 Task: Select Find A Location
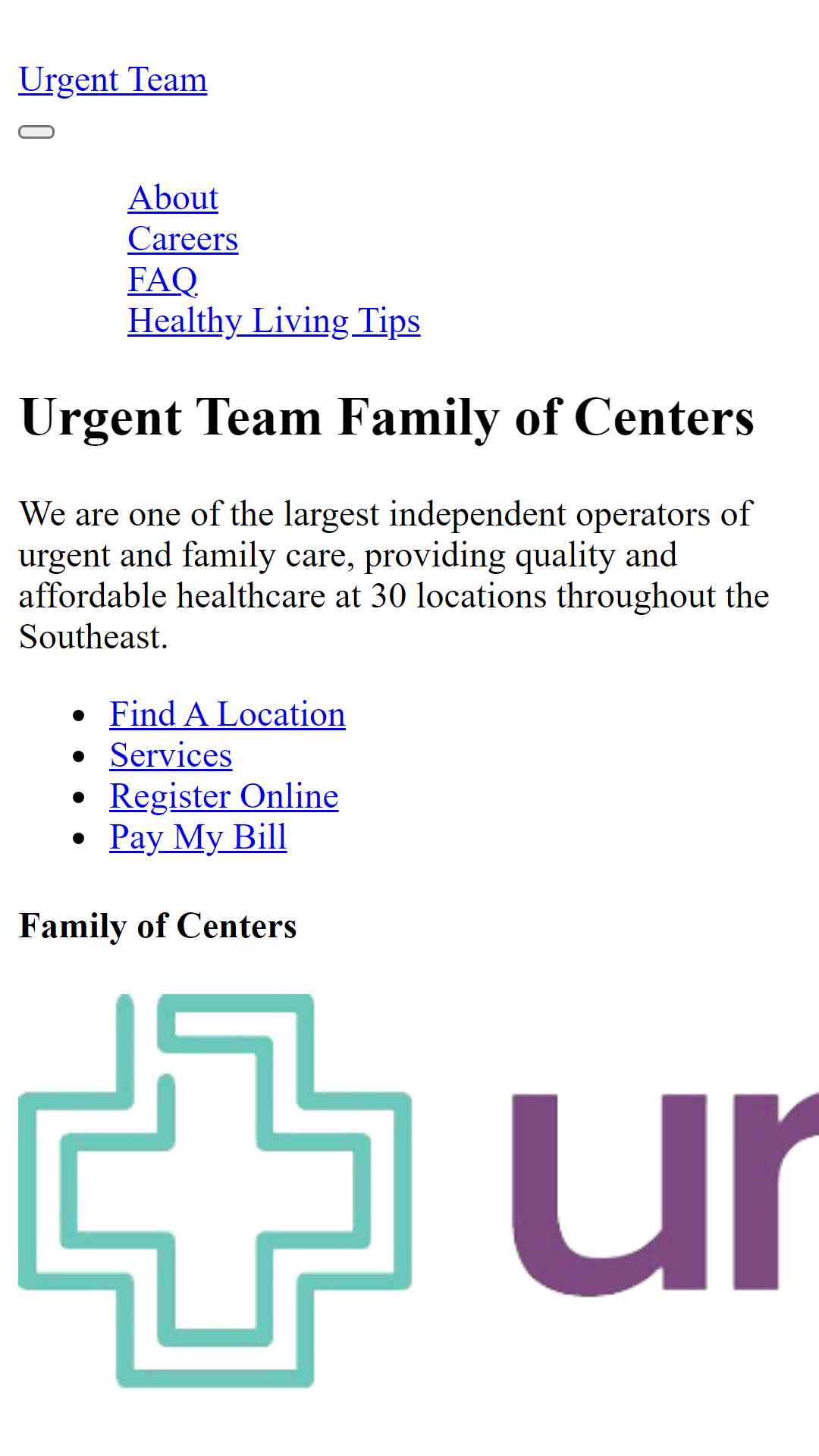(x=227, y=714)
